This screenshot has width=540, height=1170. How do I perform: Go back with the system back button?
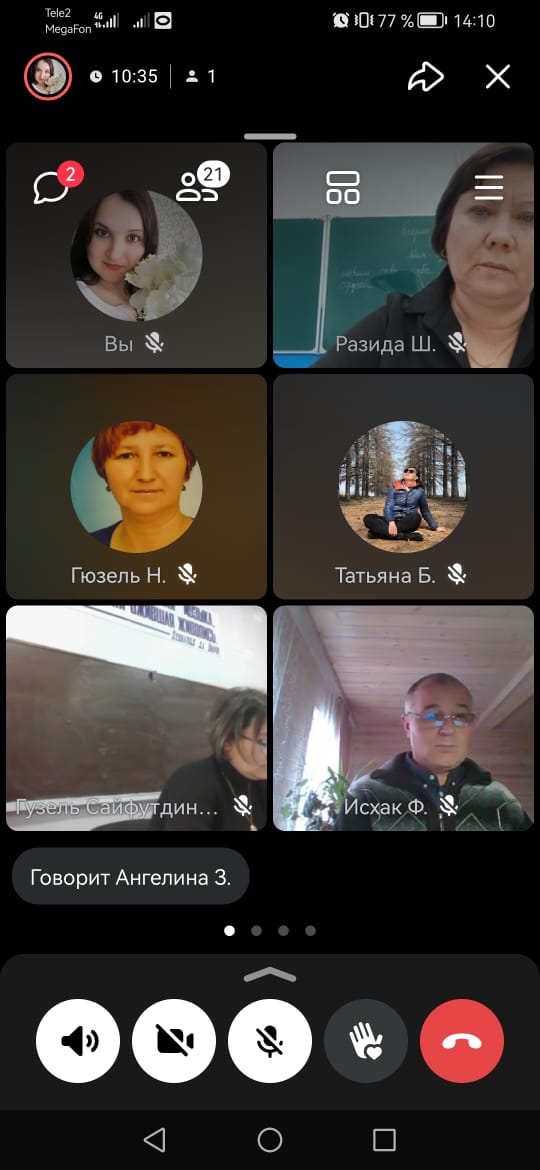(x=154, y=1139)
